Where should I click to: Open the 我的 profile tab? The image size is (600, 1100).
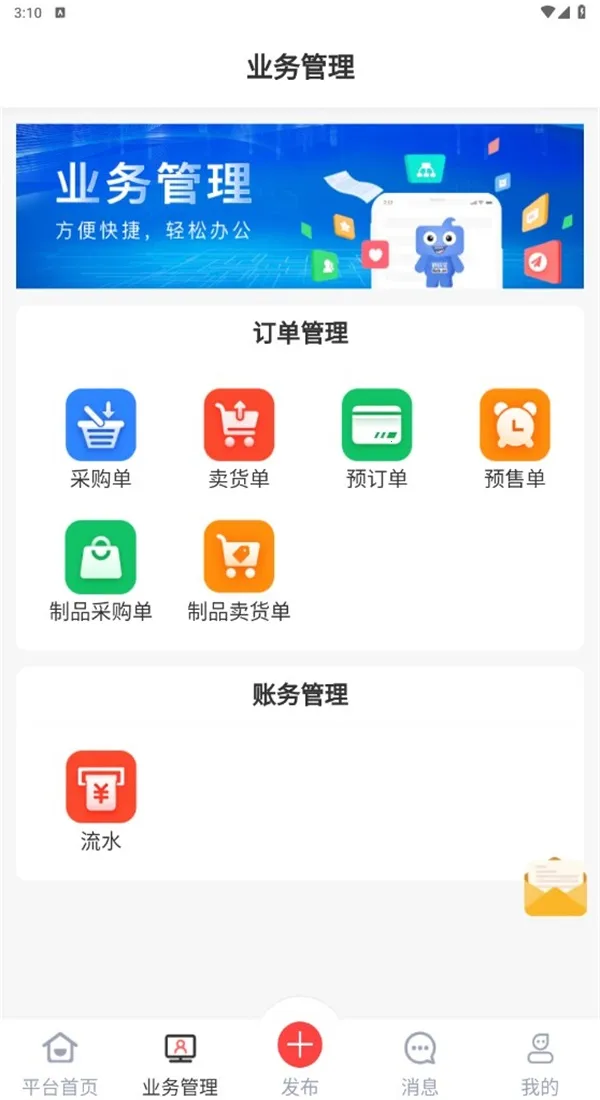540,1062
